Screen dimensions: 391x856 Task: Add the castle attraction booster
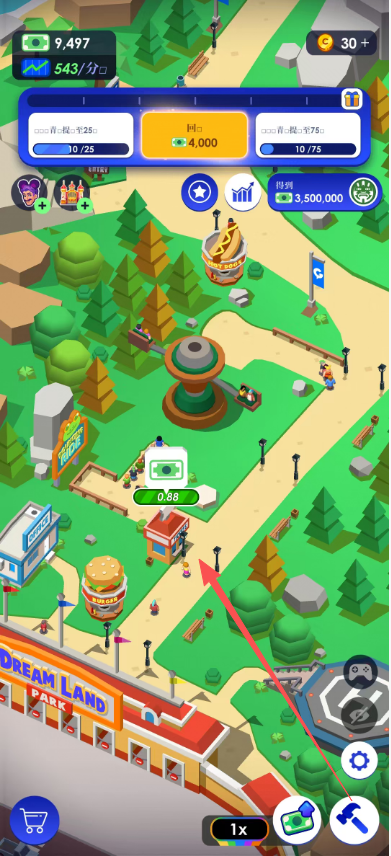coord(72,194)
